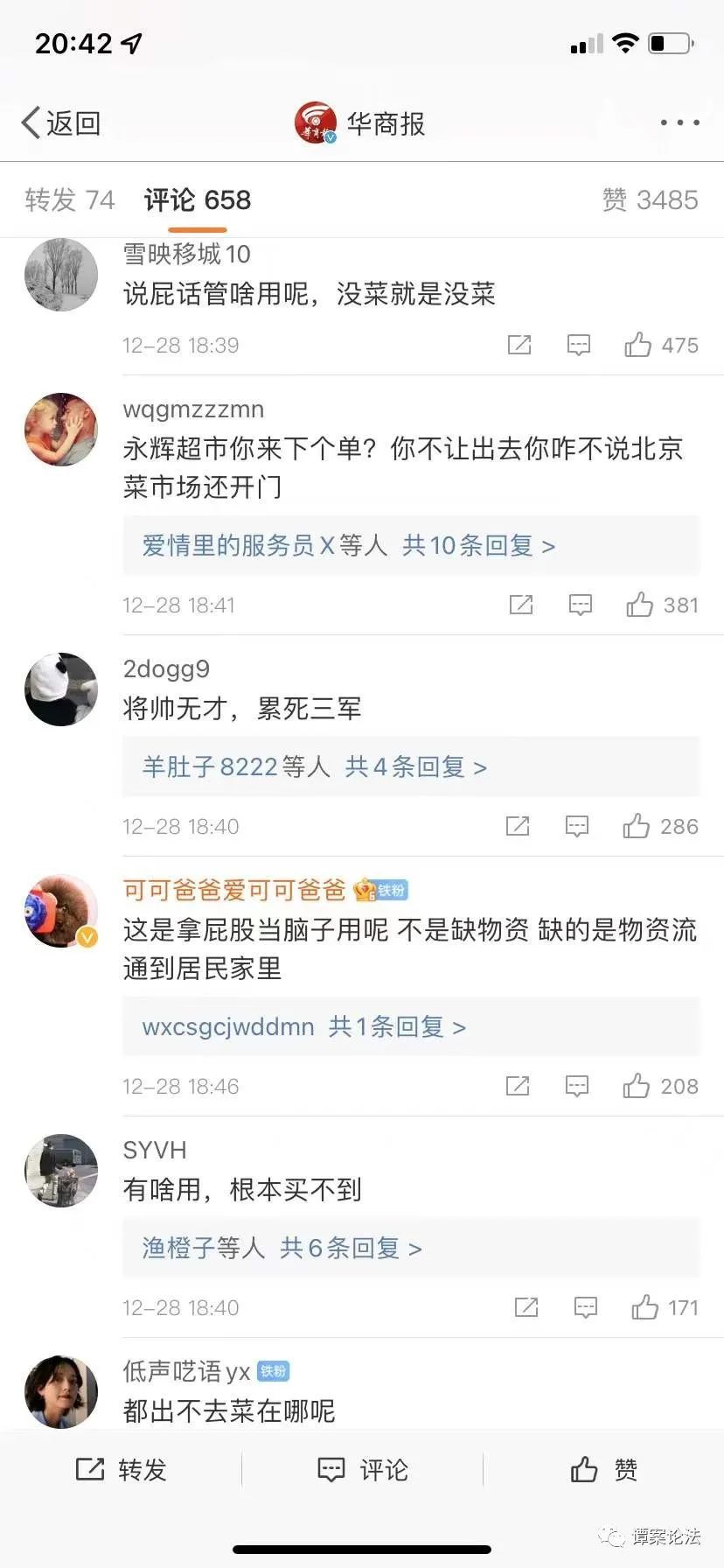Reply to 雪映移城10's comment
Screen dimensions: 724x1568
579,345
